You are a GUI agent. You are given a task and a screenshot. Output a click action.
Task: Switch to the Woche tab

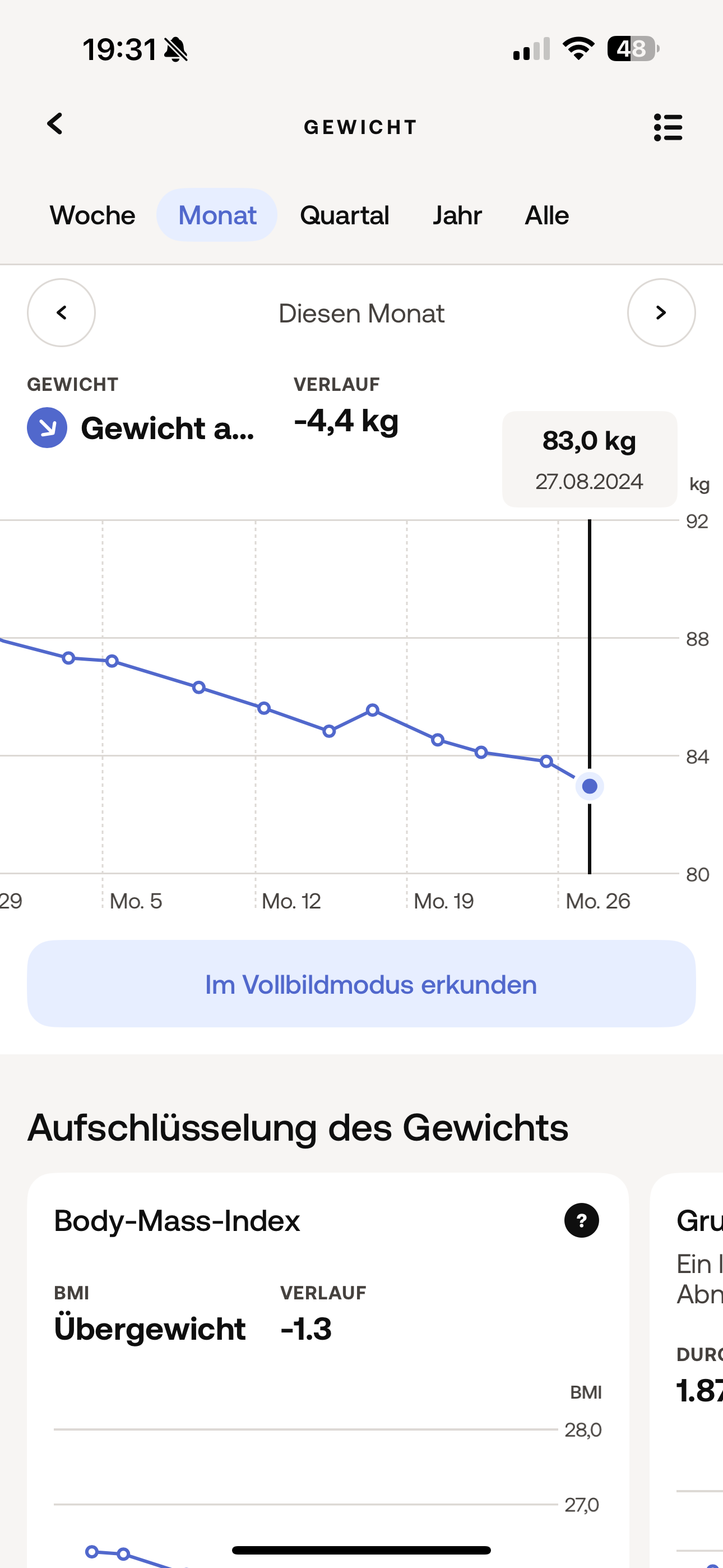pos(92,215)
